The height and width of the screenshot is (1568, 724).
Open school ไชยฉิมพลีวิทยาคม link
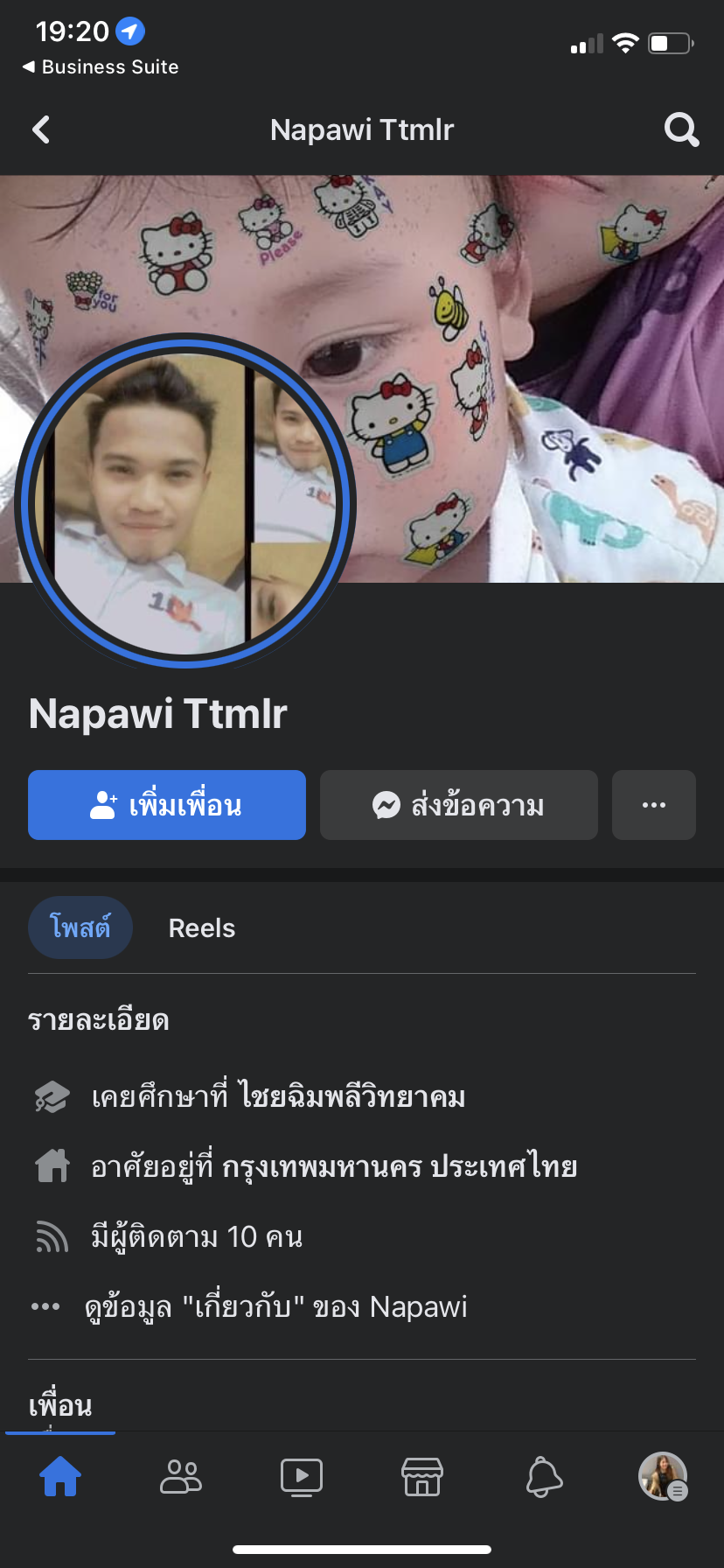tap(352, 1097)
